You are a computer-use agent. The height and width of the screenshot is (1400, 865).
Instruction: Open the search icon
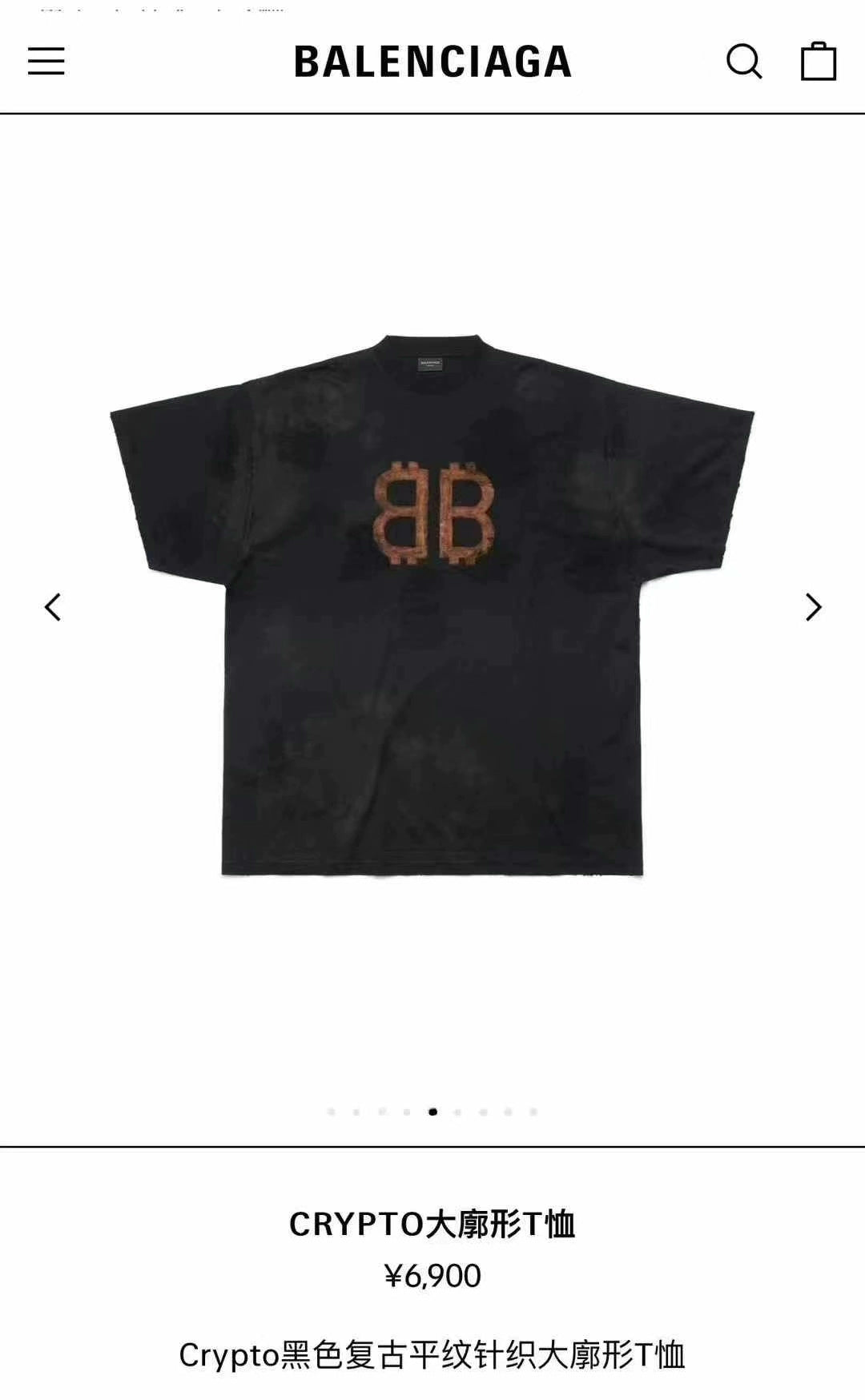coord(744,61)
